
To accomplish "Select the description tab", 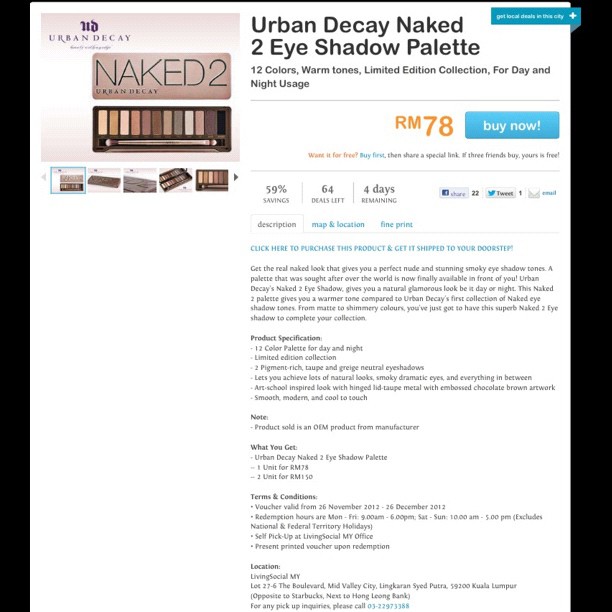I will coord(277,224).
